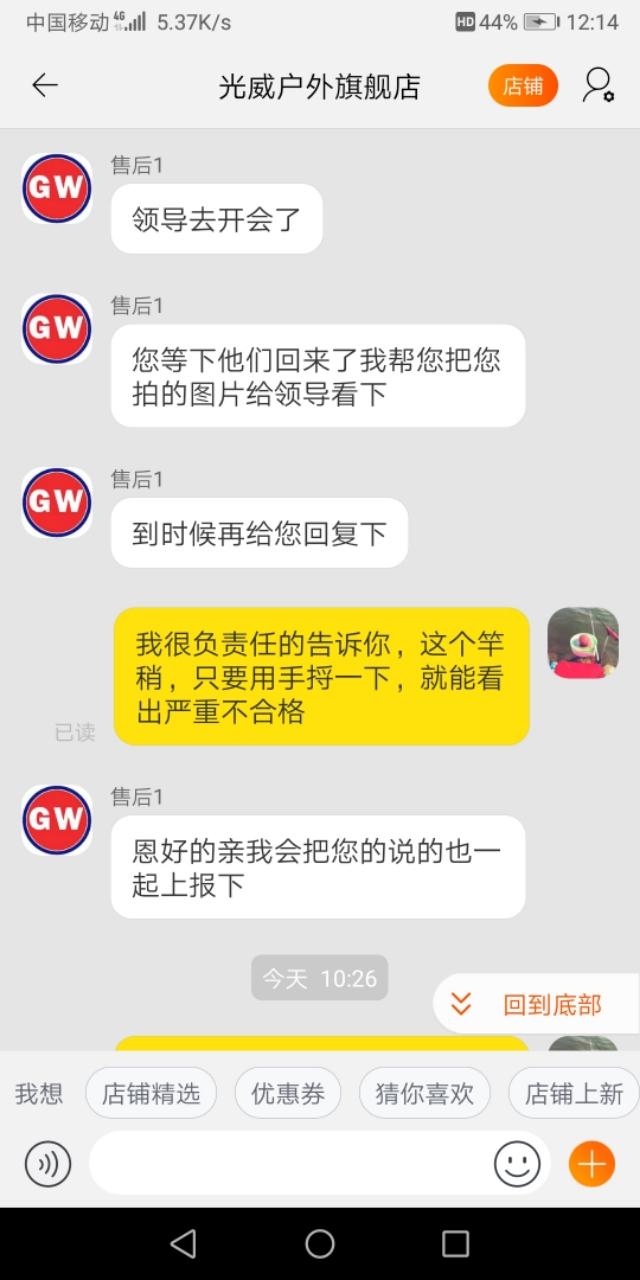Jump to bottom with 回到底部
This screenshot has width=640, height=1280.
tap(537, 1004)
